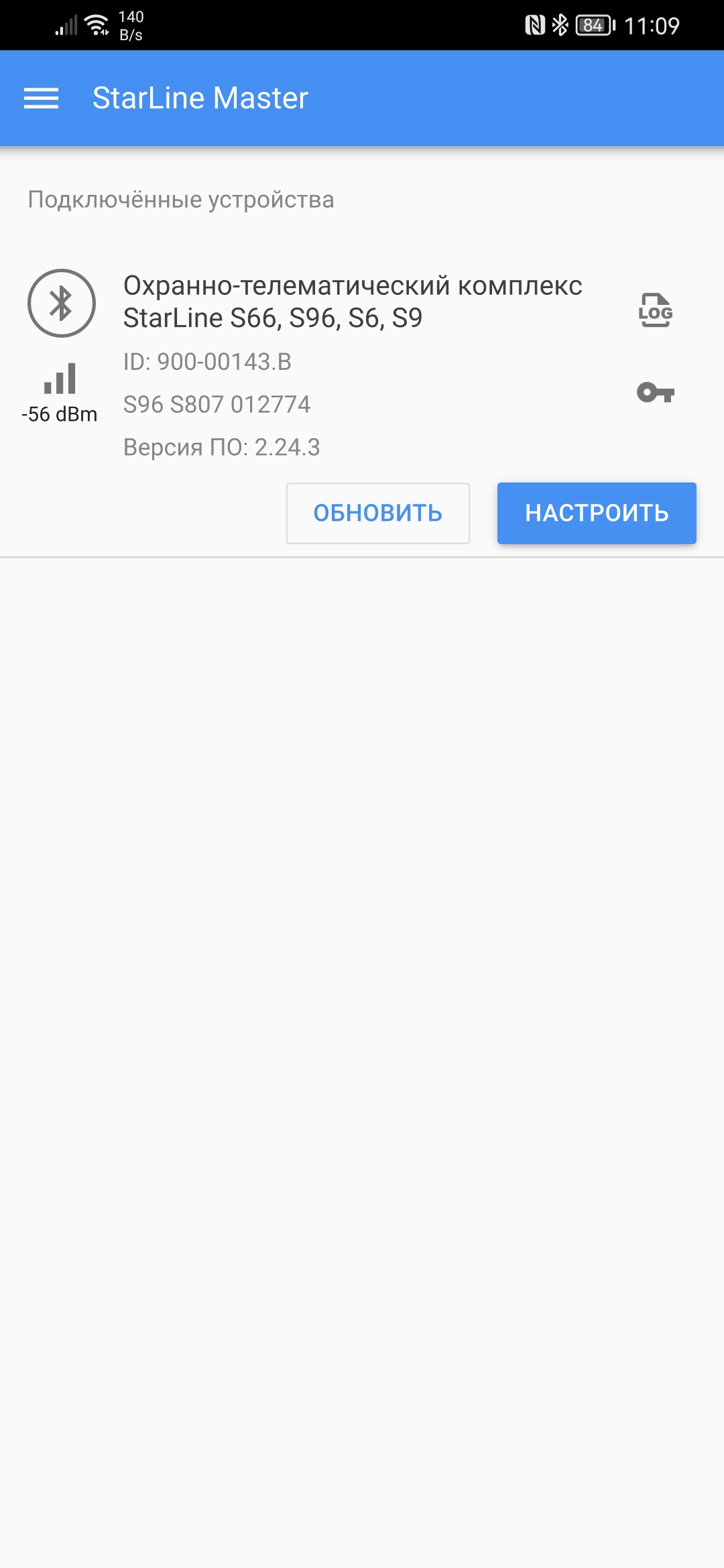Tap the ОБНОВИТЬ button
724x1568 pixels.
378,513
